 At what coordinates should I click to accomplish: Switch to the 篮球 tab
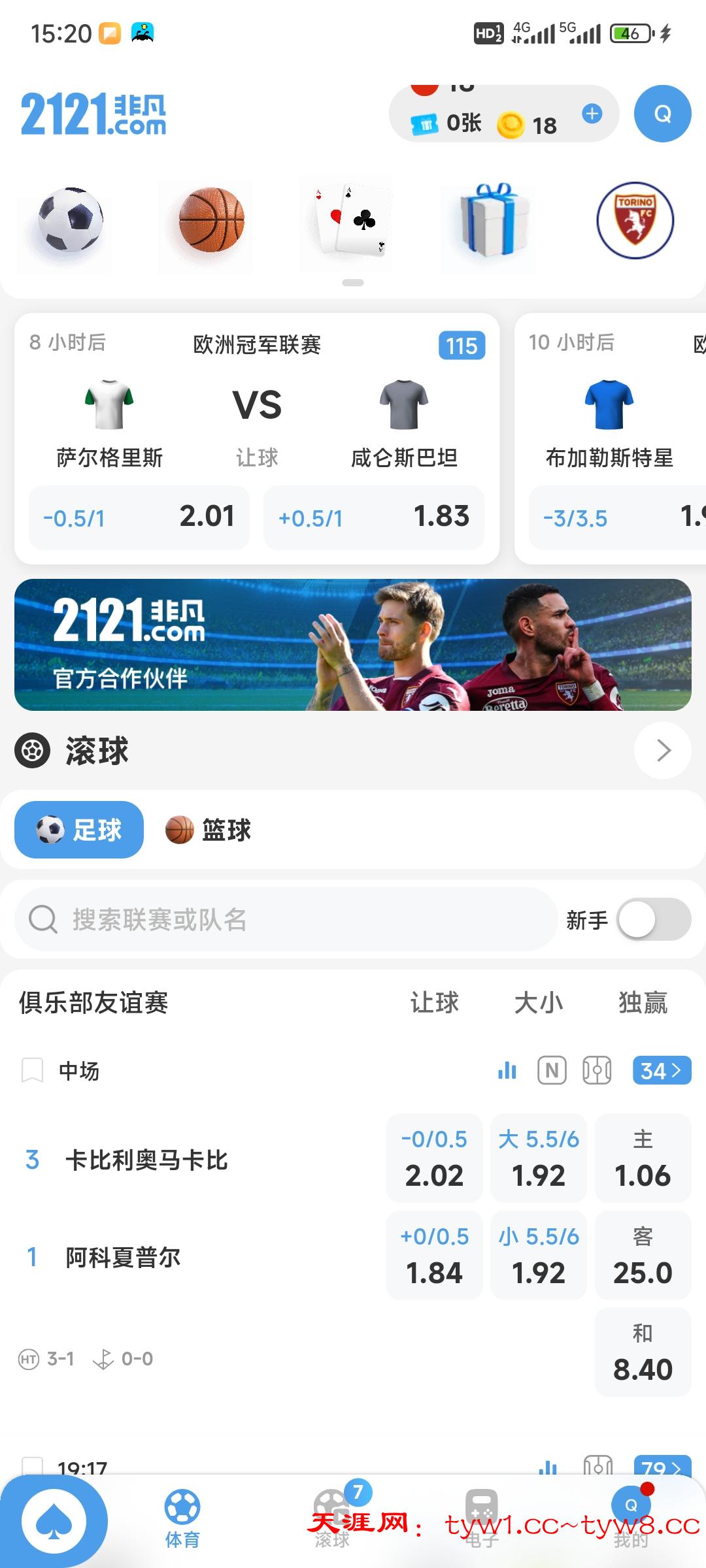pos(209,830)
